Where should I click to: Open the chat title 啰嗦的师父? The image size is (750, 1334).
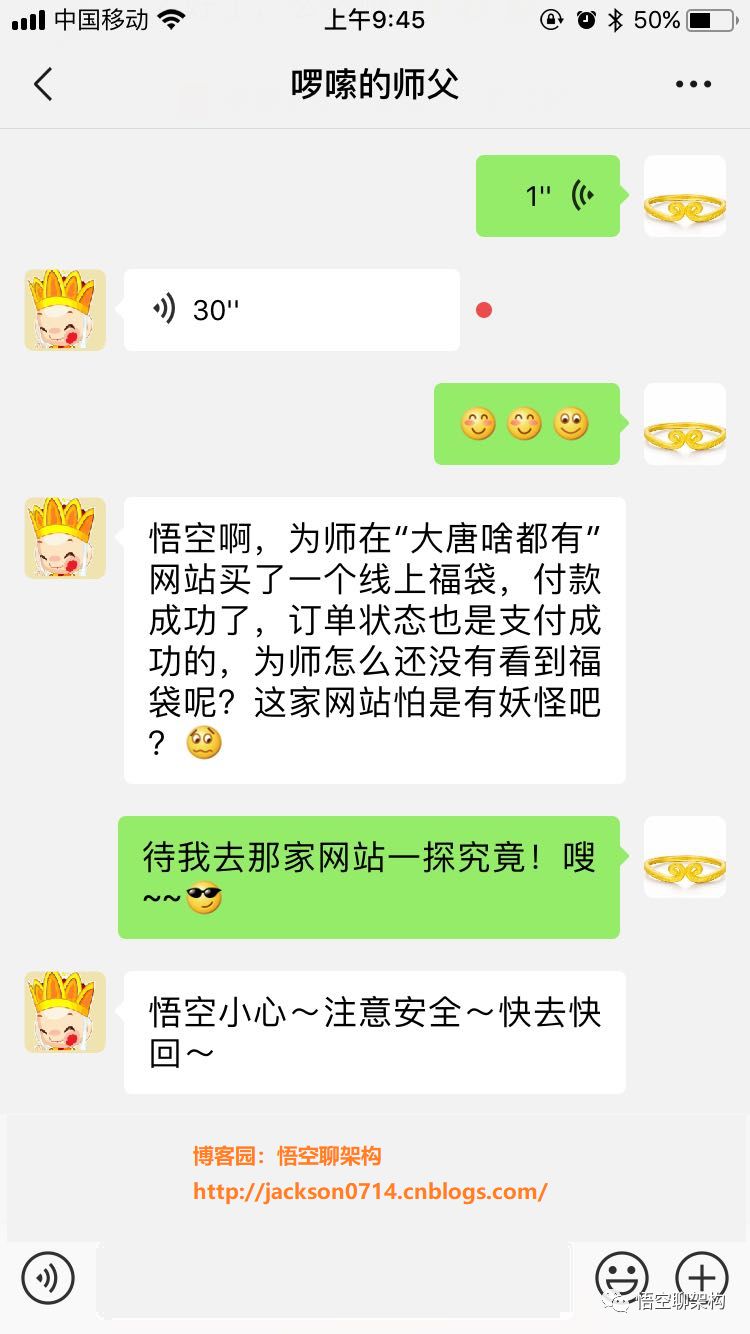coord(375,84)
